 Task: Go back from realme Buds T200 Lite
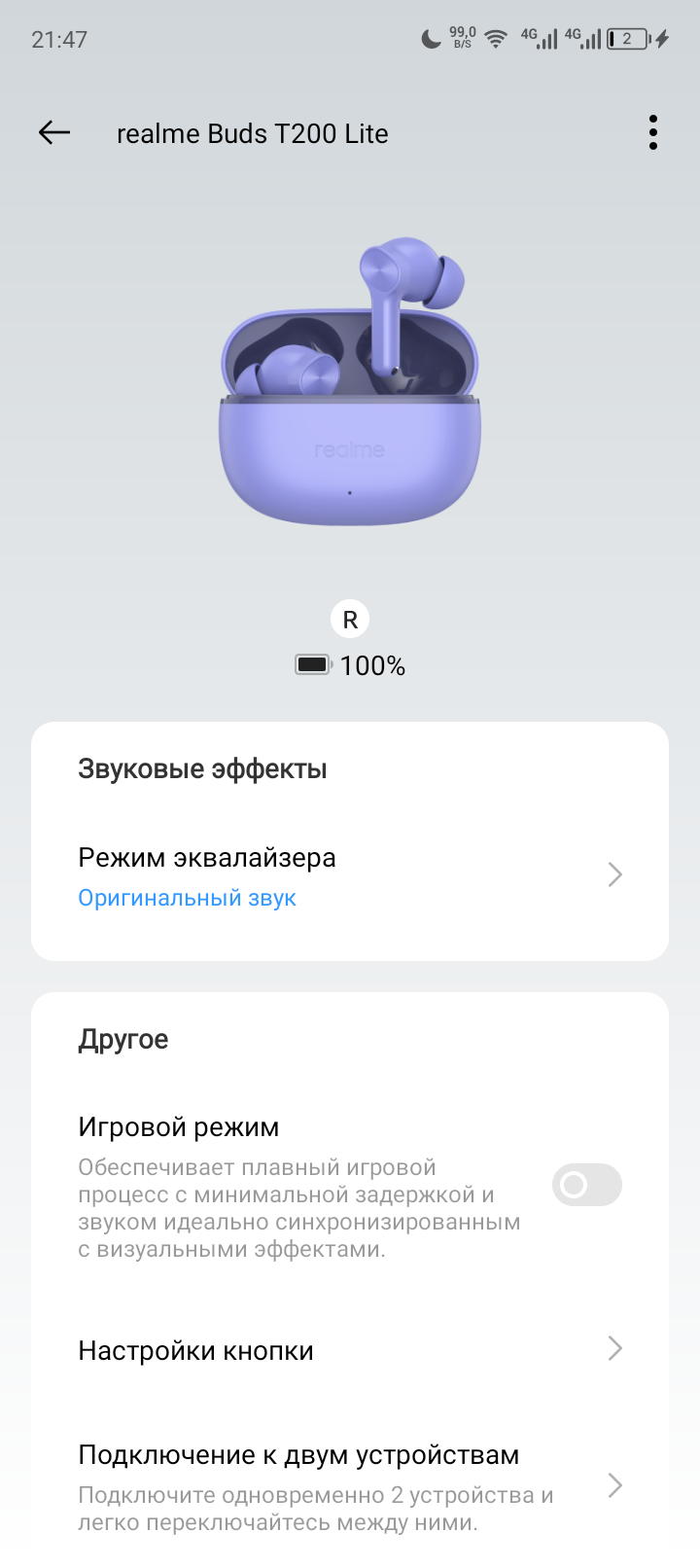click(54, 133)
